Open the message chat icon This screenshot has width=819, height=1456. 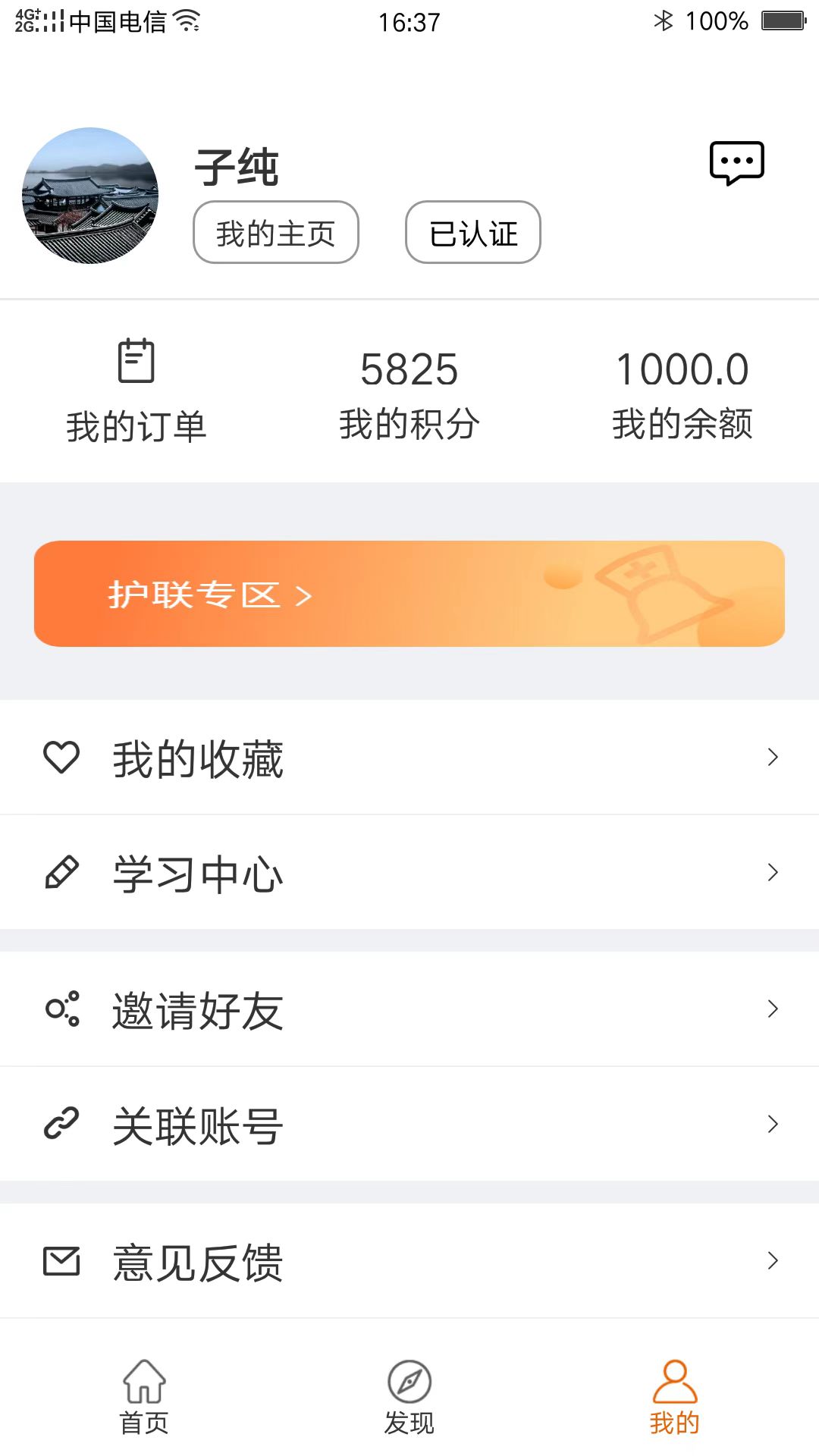[736, 162]
